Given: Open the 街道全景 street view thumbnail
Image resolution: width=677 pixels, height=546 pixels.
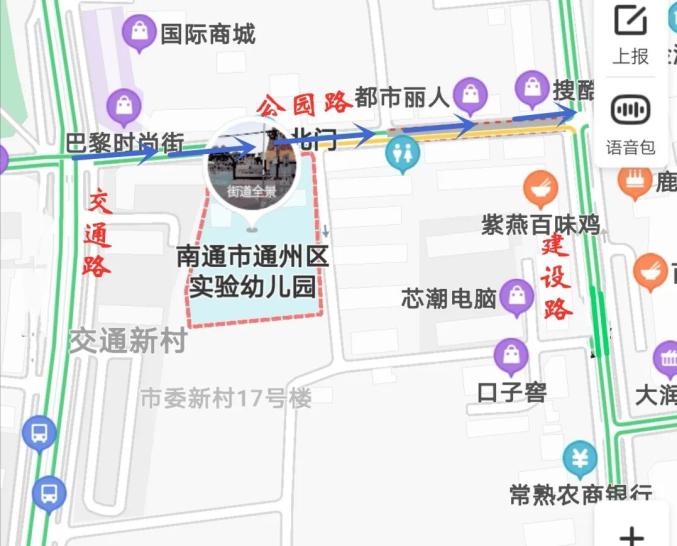Looking at the screenshot, I should click(251, 166).
